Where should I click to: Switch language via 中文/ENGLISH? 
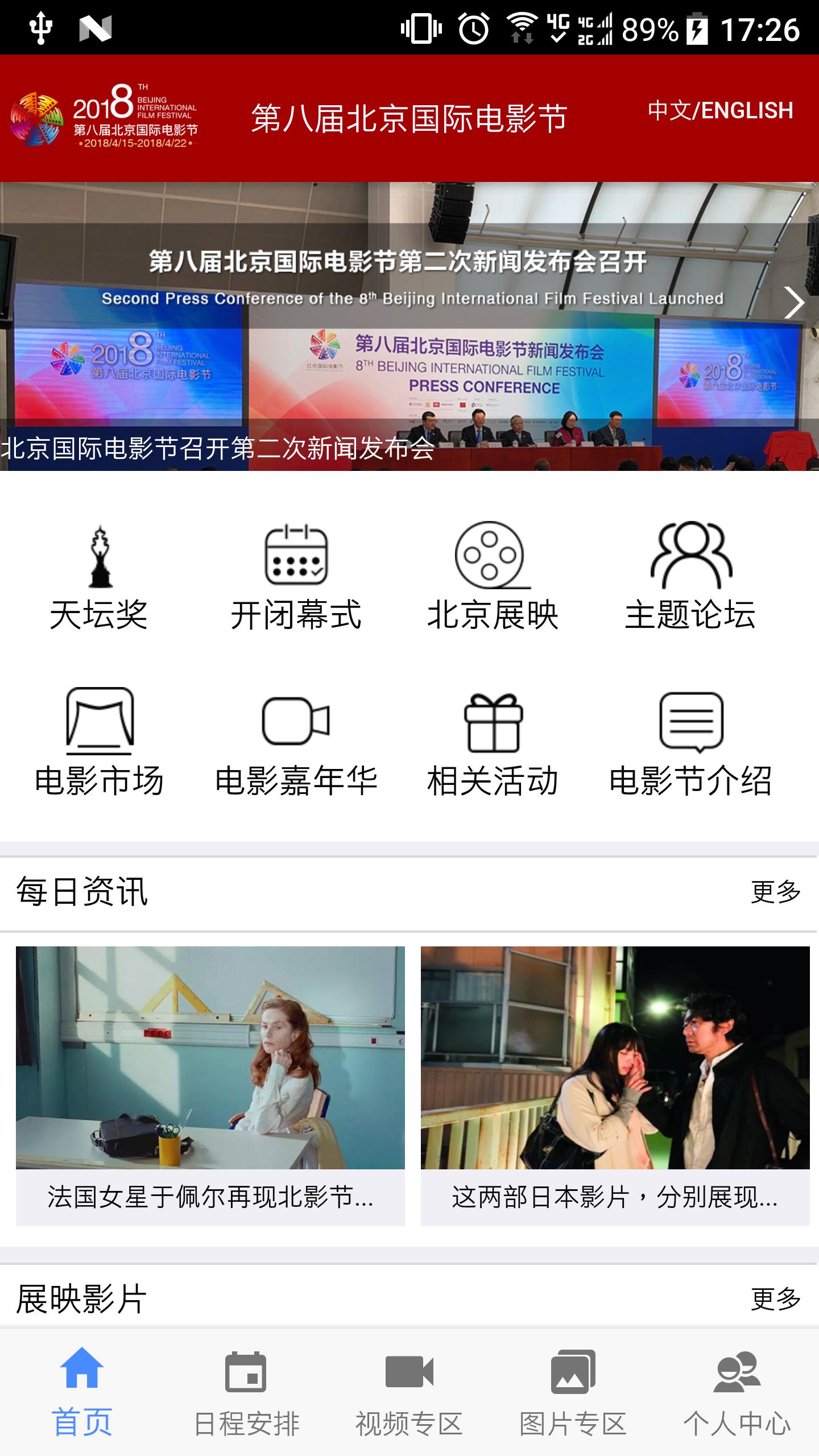(720, 110)
